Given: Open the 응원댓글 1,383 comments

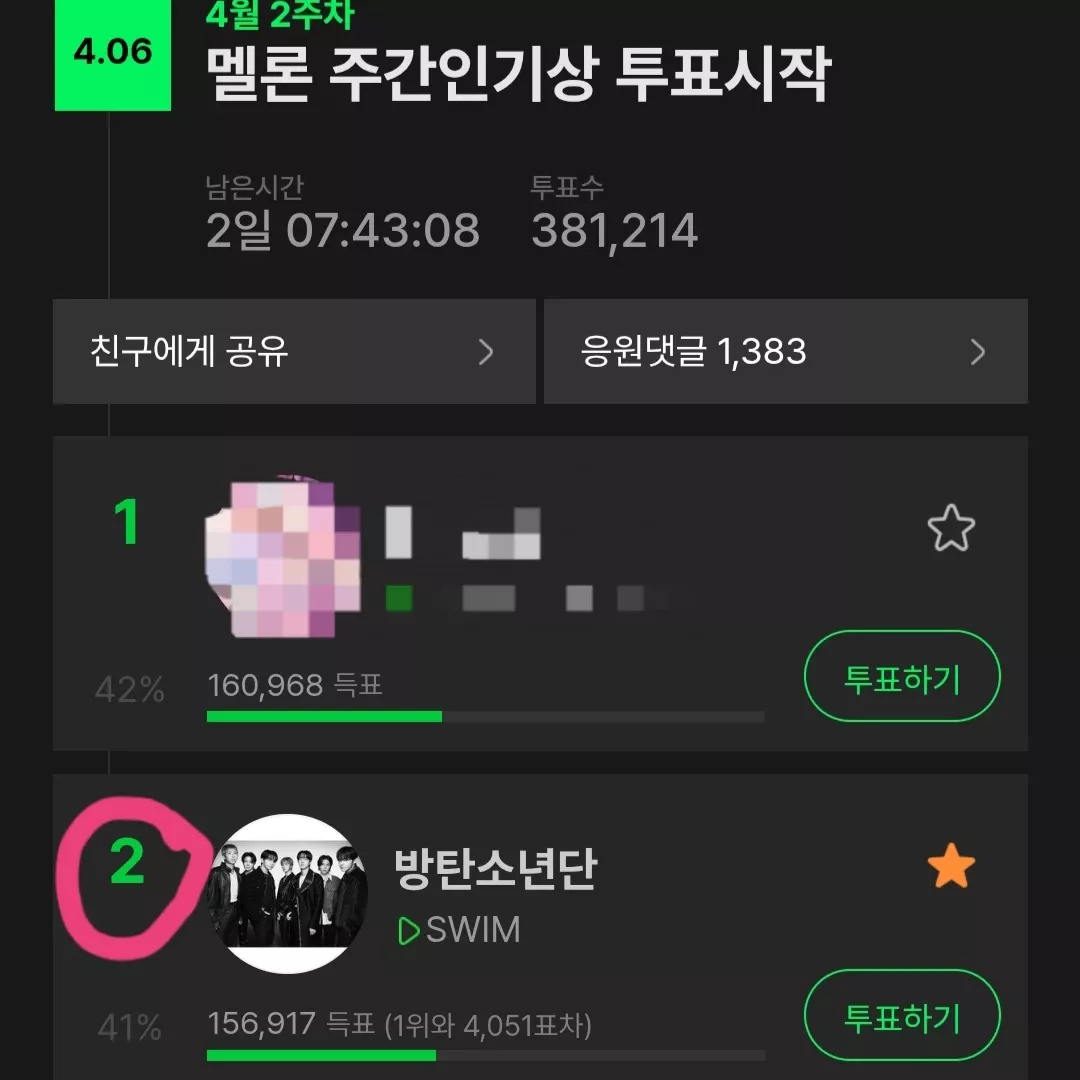Looking at the screenshot, I should (x=785, y=352).
